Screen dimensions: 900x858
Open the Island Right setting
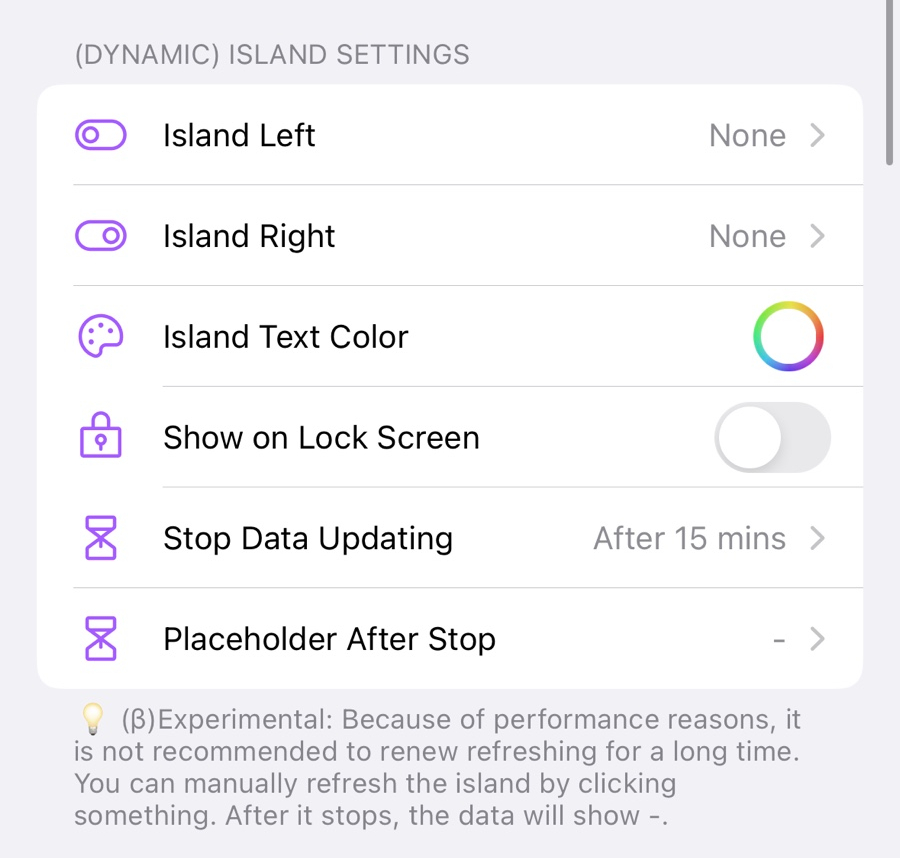coord(450,236)
